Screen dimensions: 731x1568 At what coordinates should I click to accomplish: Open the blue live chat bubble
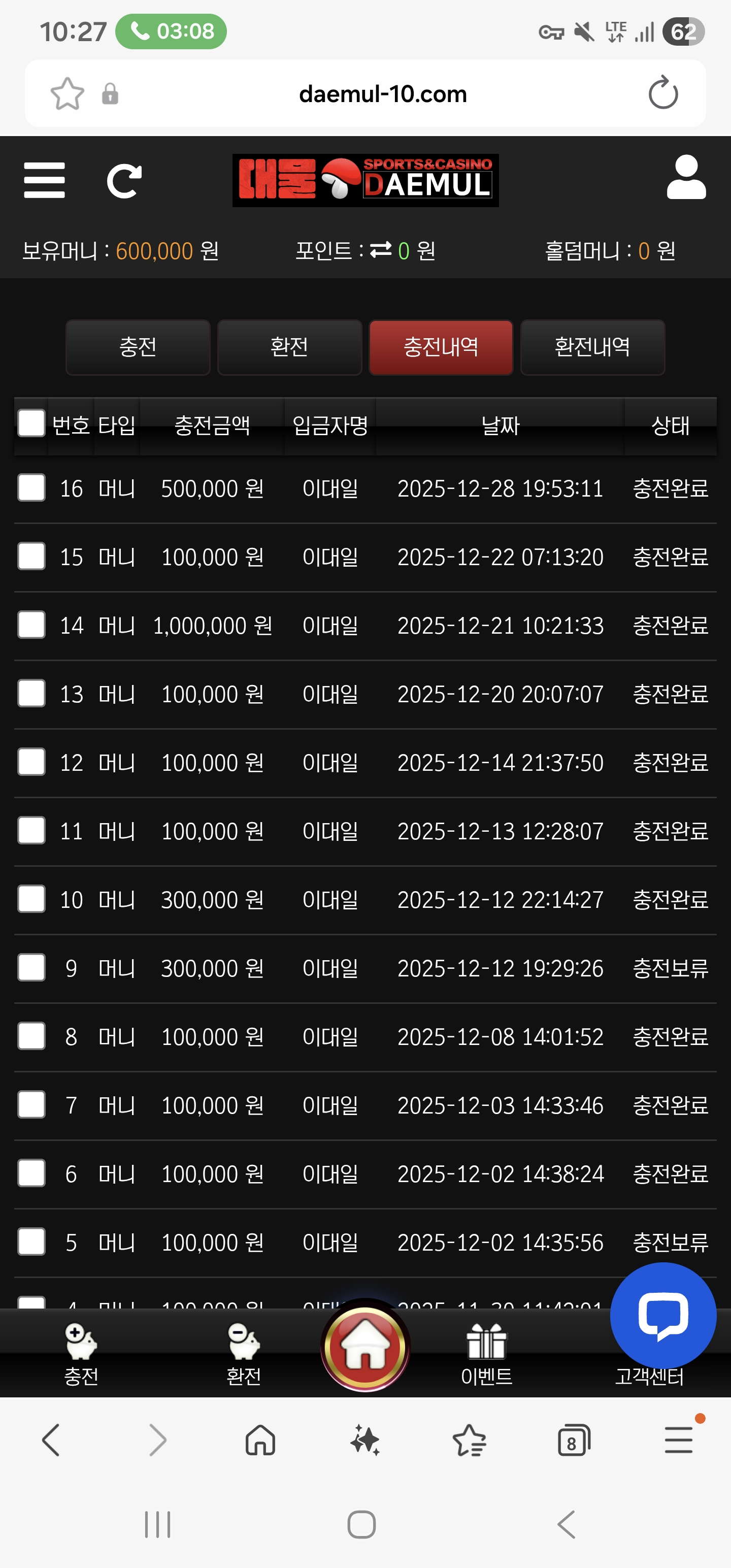(x=663, y=1316)
